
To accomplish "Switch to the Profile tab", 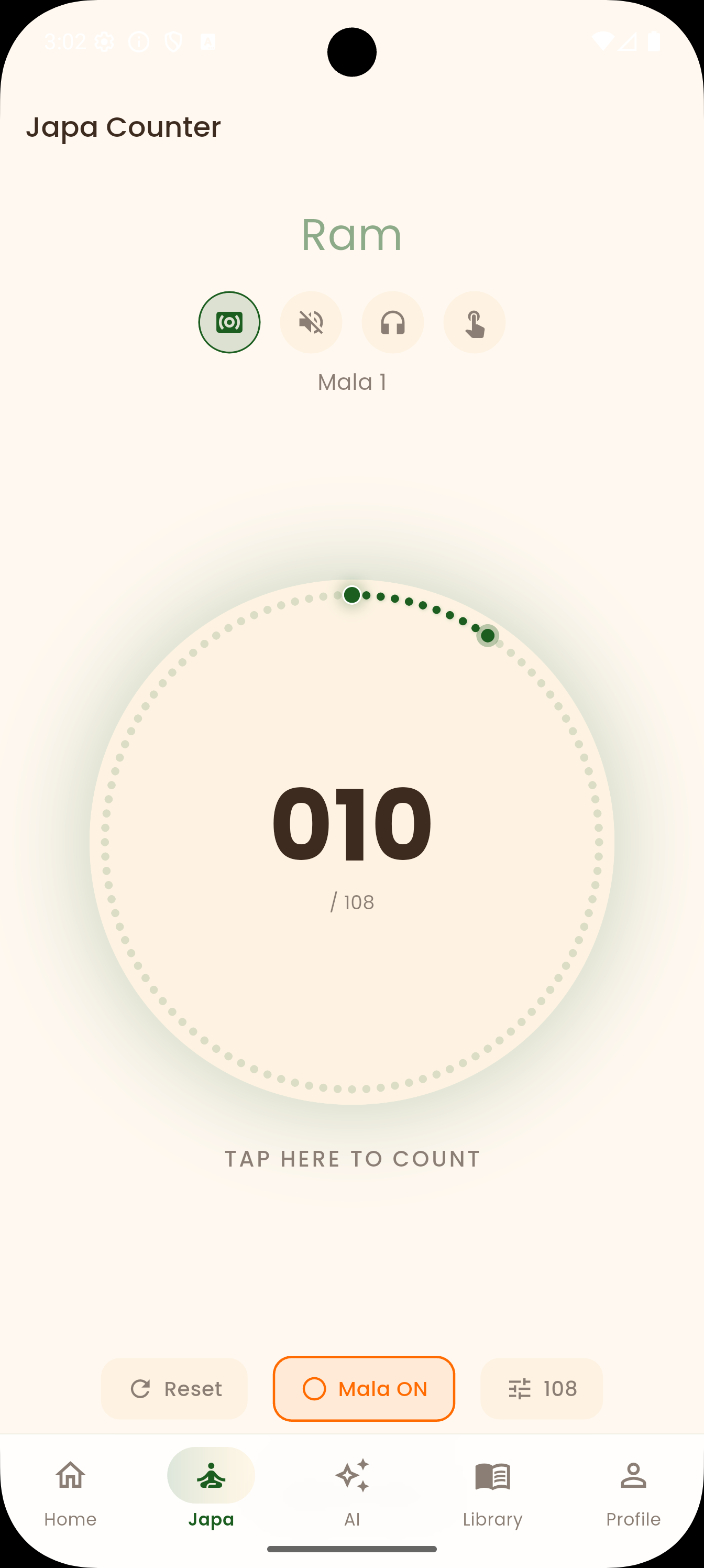I will tap(633, 1493).
